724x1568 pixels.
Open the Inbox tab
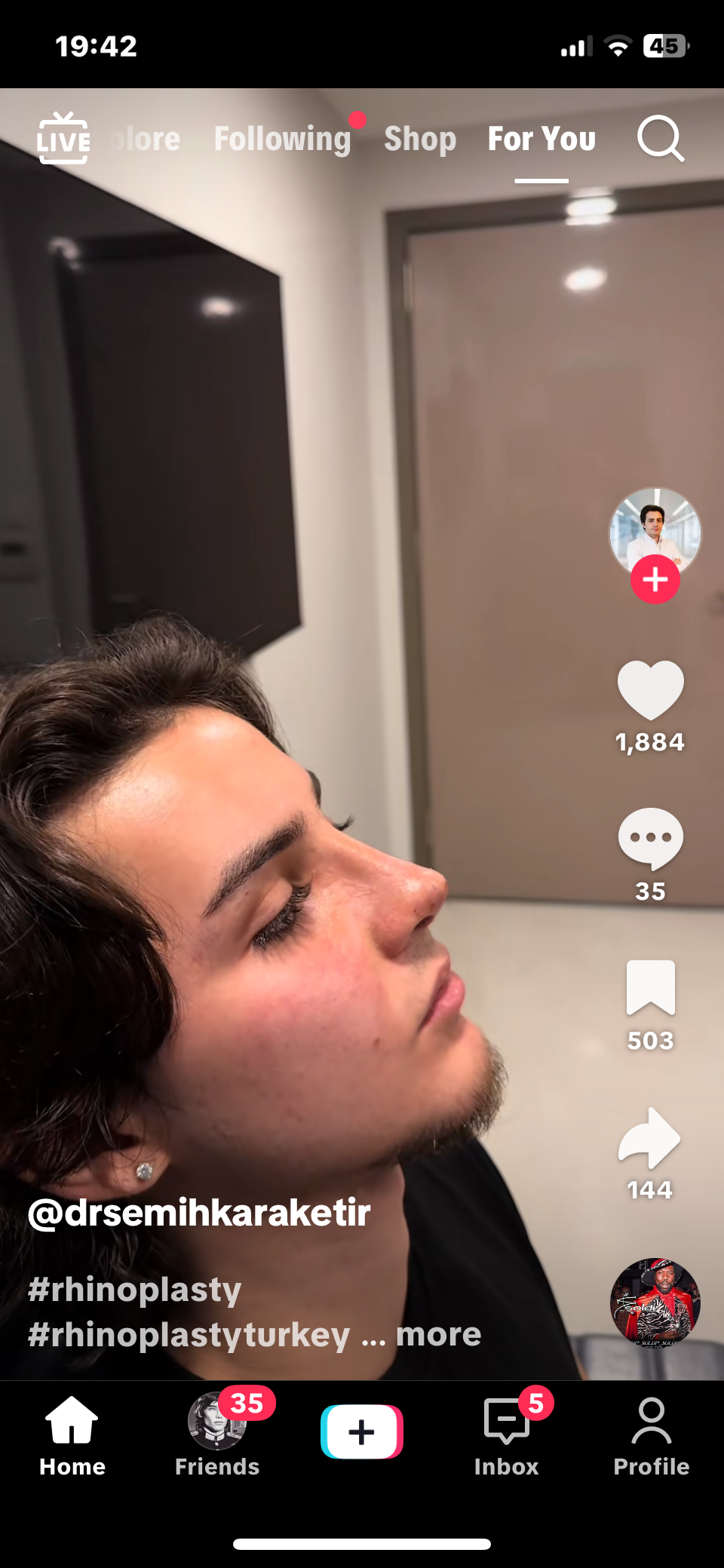point(506,1435)
